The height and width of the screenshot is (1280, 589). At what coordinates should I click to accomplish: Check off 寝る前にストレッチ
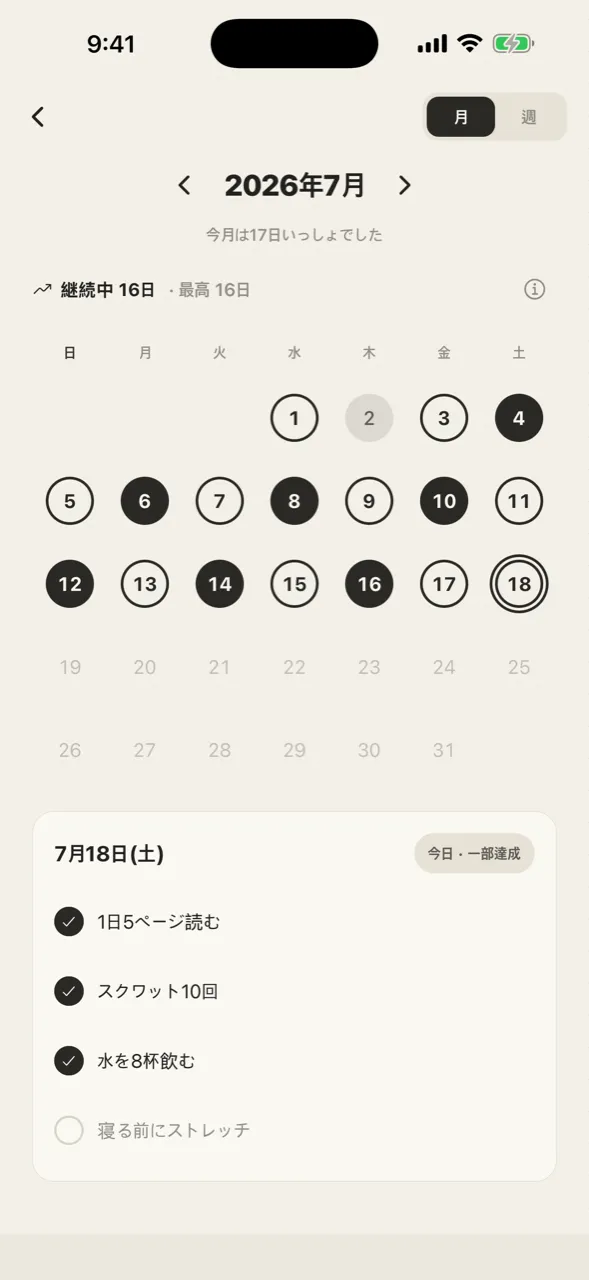point(69,1131)
